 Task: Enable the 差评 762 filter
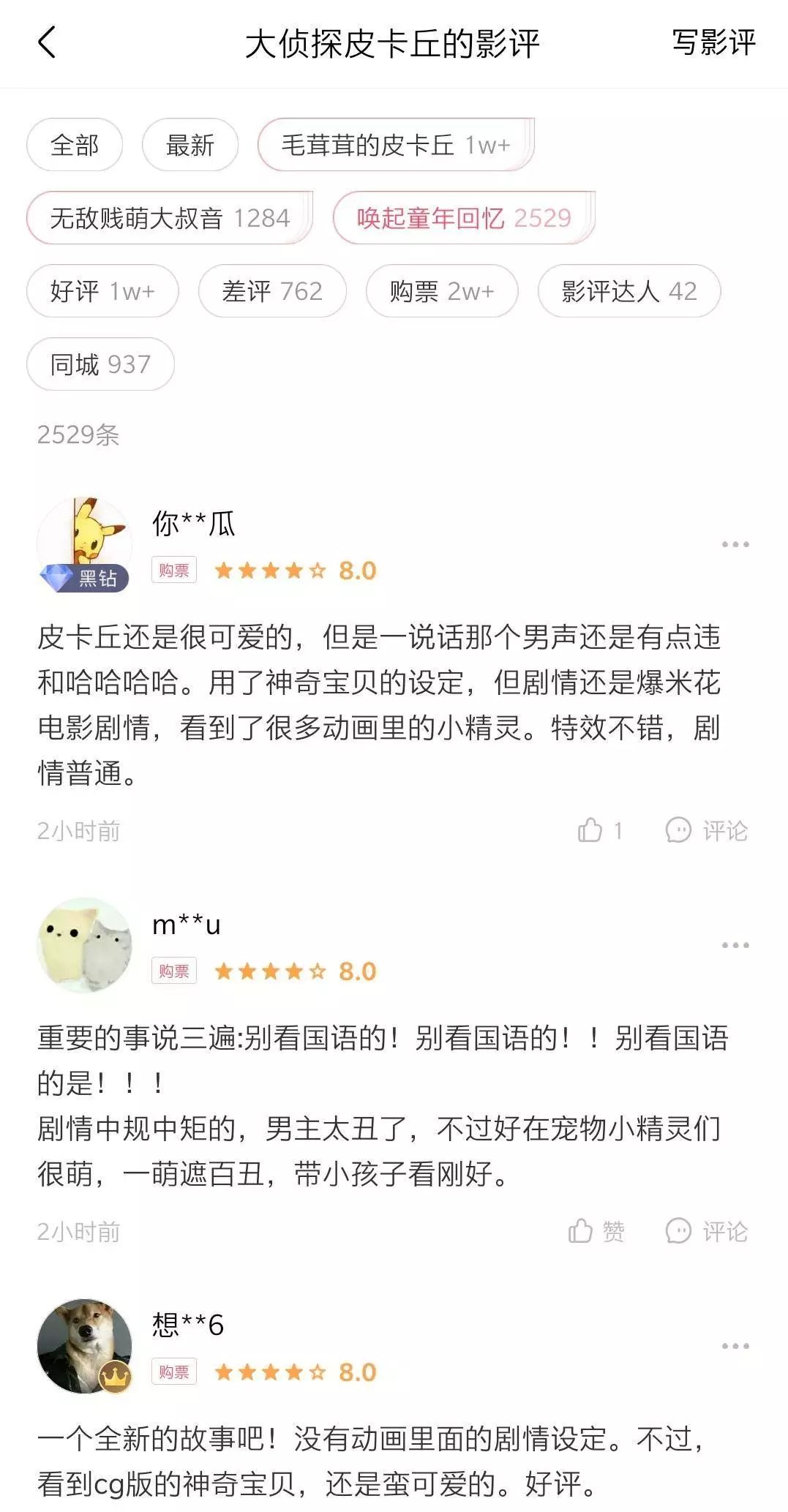pos(272,290)
